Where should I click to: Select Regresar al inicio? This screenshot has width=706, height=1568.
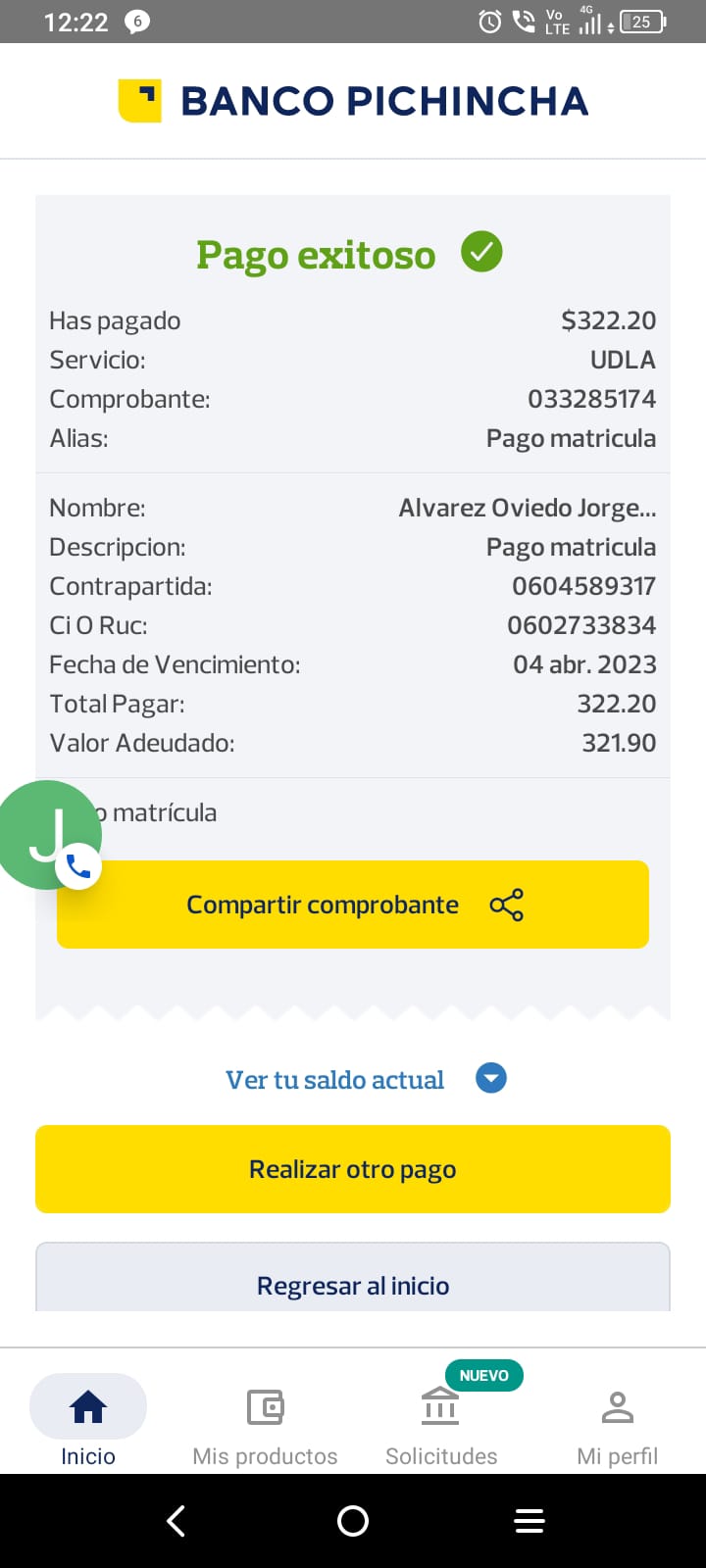pyautogui.click(x=353, y=1284)
